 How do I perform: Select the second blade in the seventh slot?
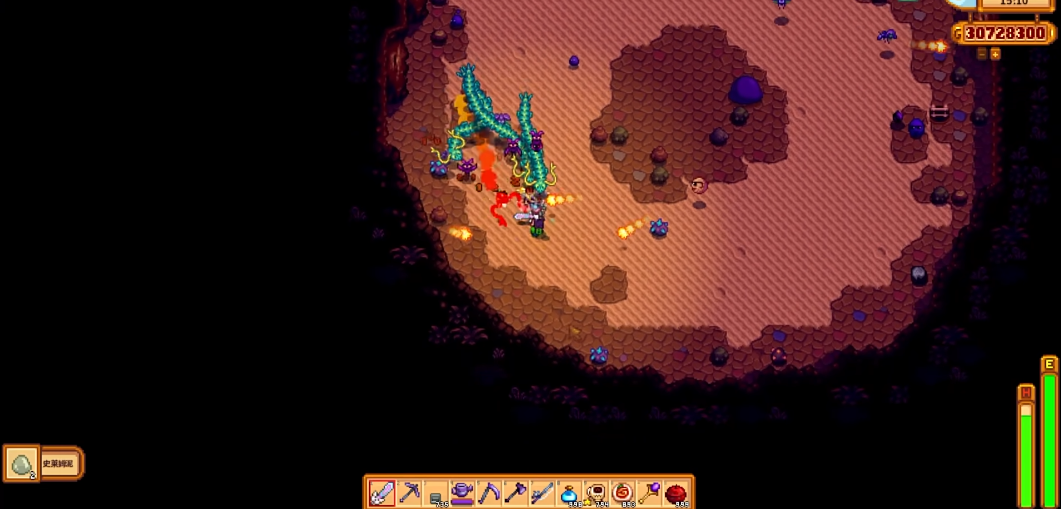click(542, 493)
